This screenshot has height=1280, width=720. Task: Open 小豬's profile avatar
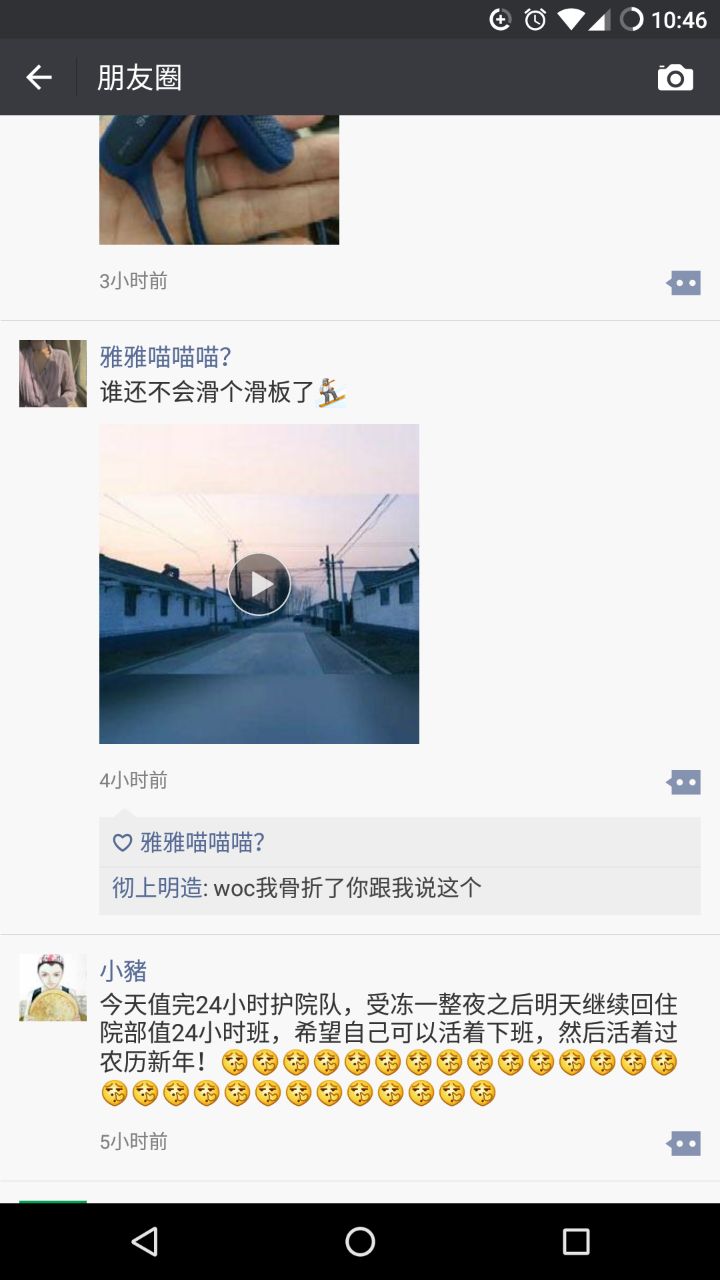pos(53,987)
